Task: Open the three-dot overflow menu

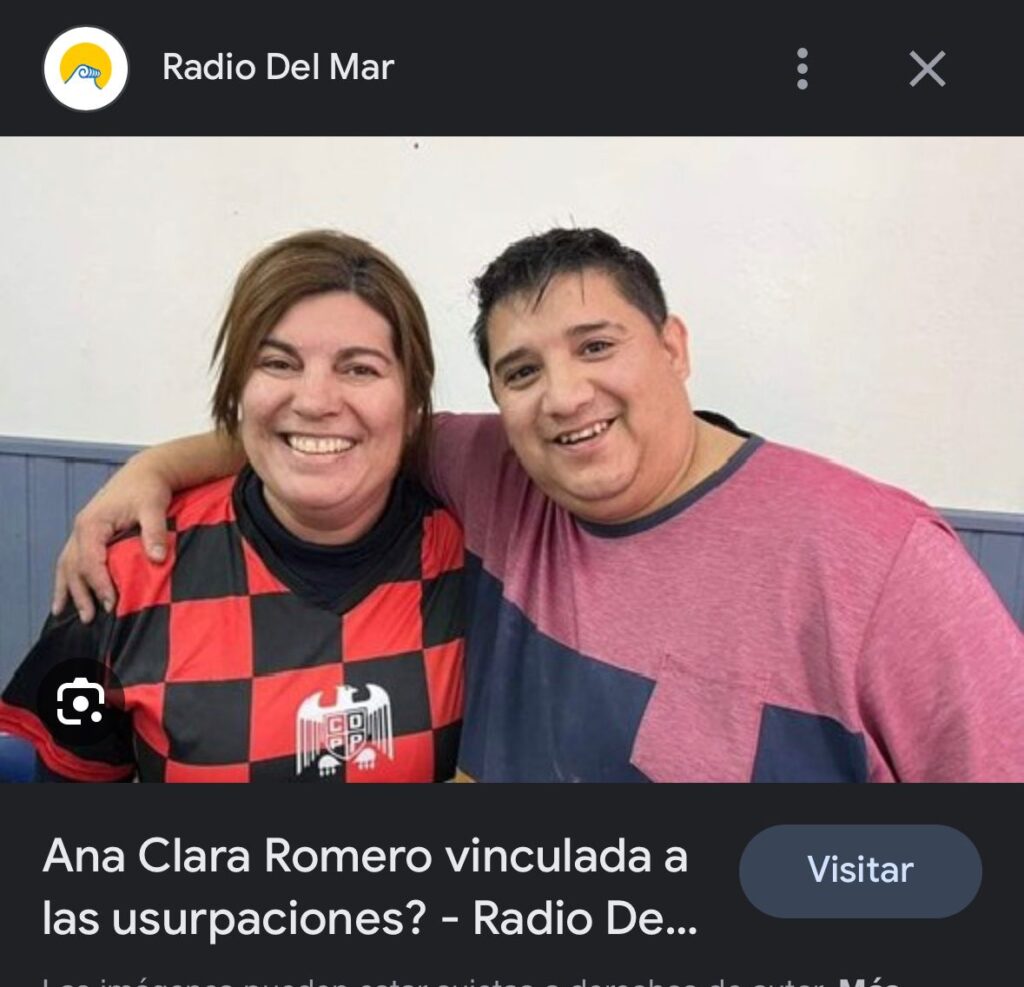Action: pyautogui.click(x=801, y=69)
